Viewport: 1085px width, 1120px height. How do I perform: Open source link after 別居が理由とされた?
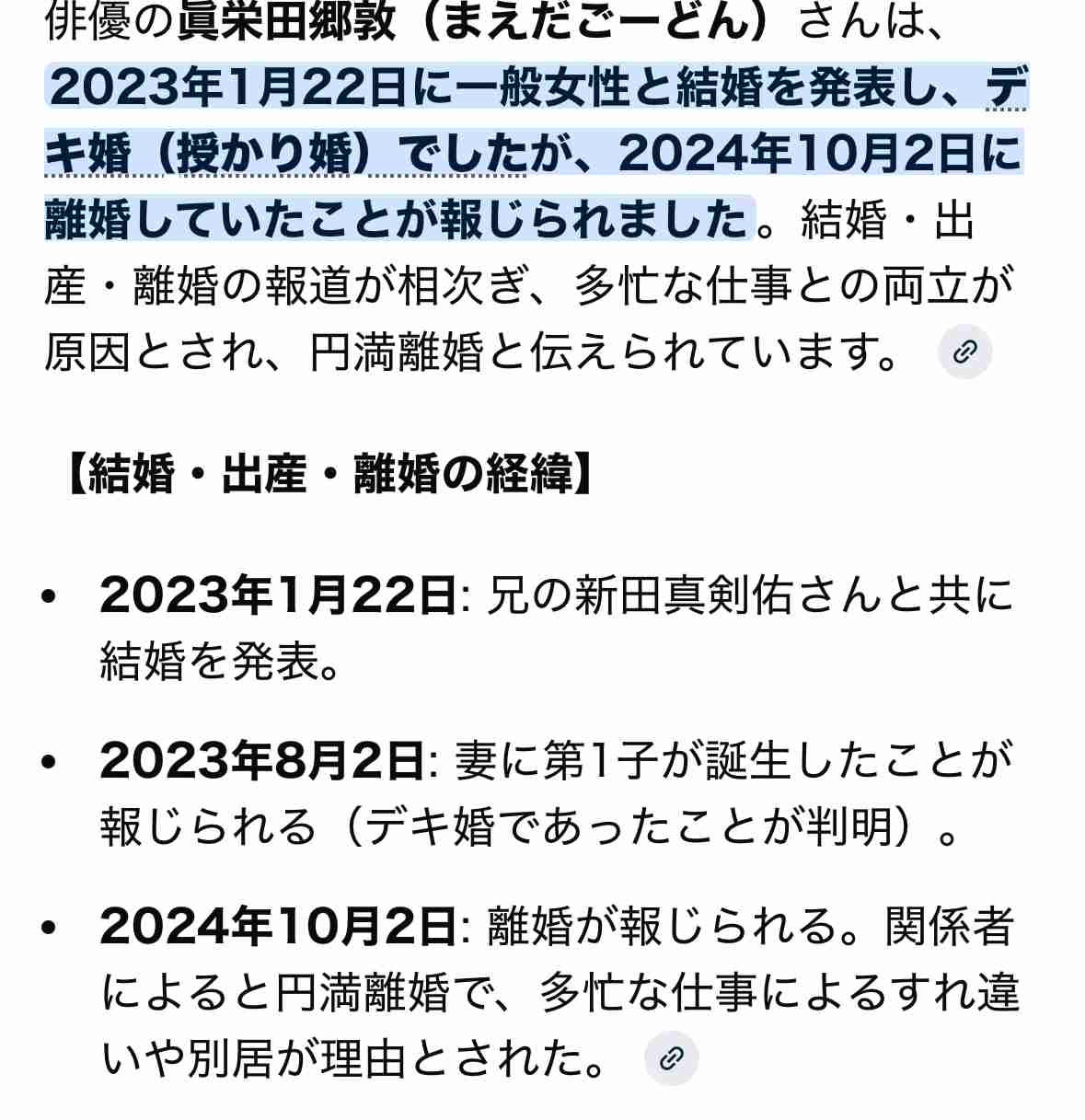point(671,1059)
